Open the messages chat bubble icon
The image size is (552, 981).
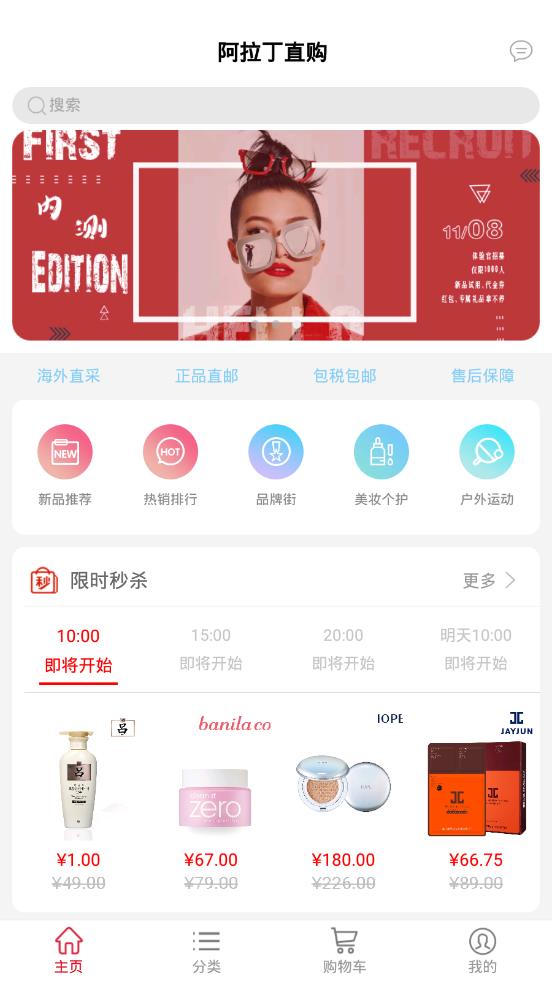[x=521, y=51]
